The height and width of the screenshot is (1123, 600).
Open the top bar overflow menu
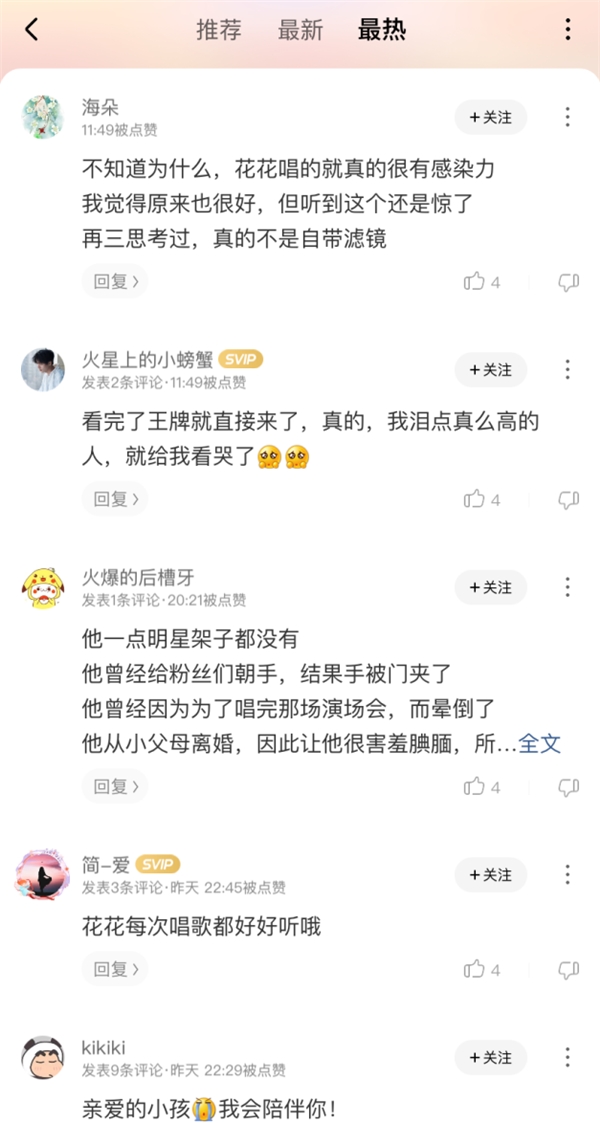(567, 30)
